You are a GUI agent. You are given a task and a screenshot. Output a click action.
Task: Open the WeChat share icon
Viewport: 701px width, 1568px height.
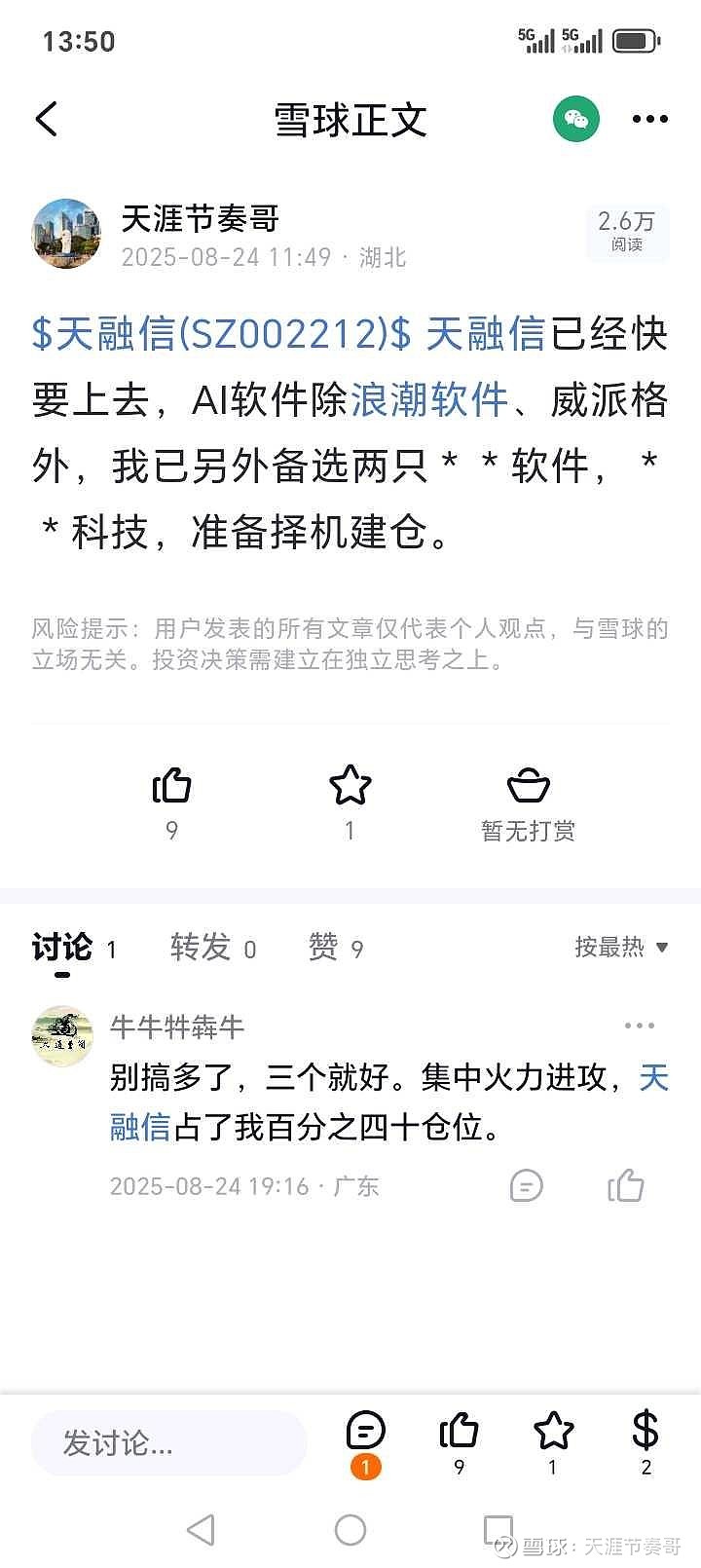576,118
